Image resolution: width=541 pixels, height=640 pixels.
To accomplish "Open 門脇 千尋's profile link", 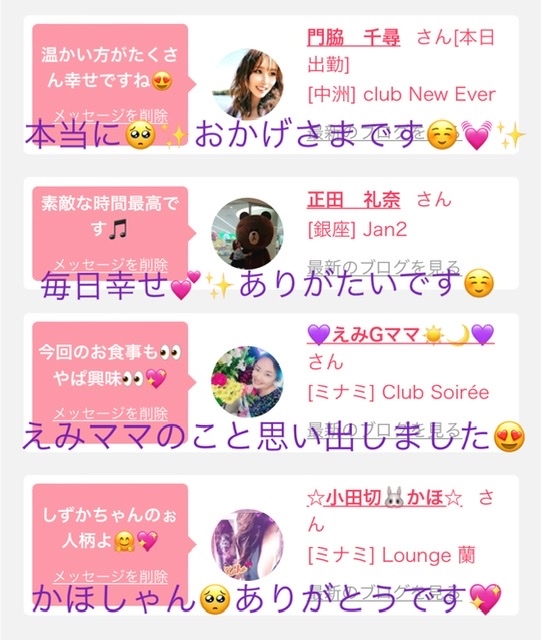I will (x=354, y=38).
